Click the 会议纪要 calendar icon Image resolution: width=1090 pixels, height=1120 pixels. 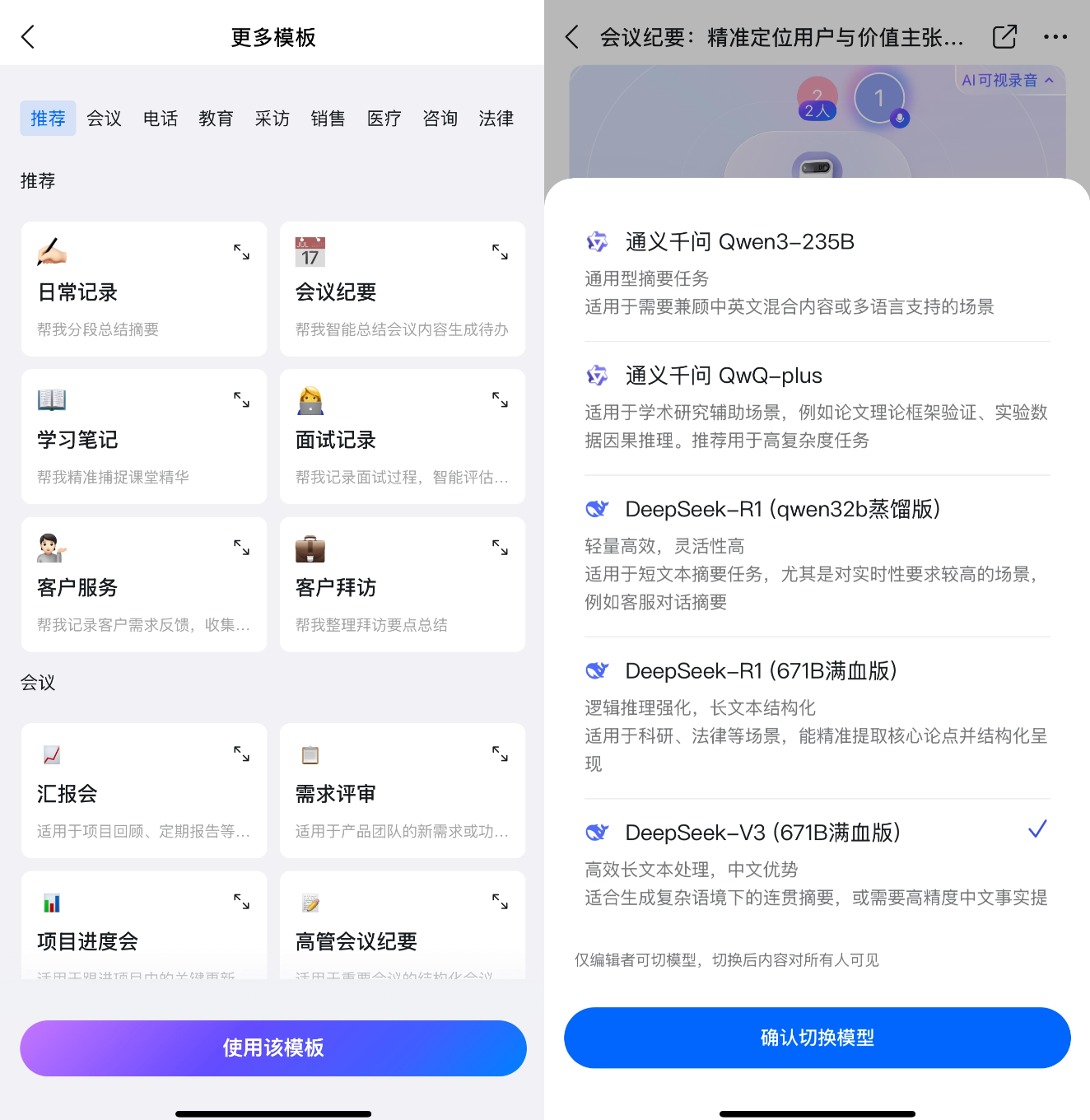(x=309, y=250)
